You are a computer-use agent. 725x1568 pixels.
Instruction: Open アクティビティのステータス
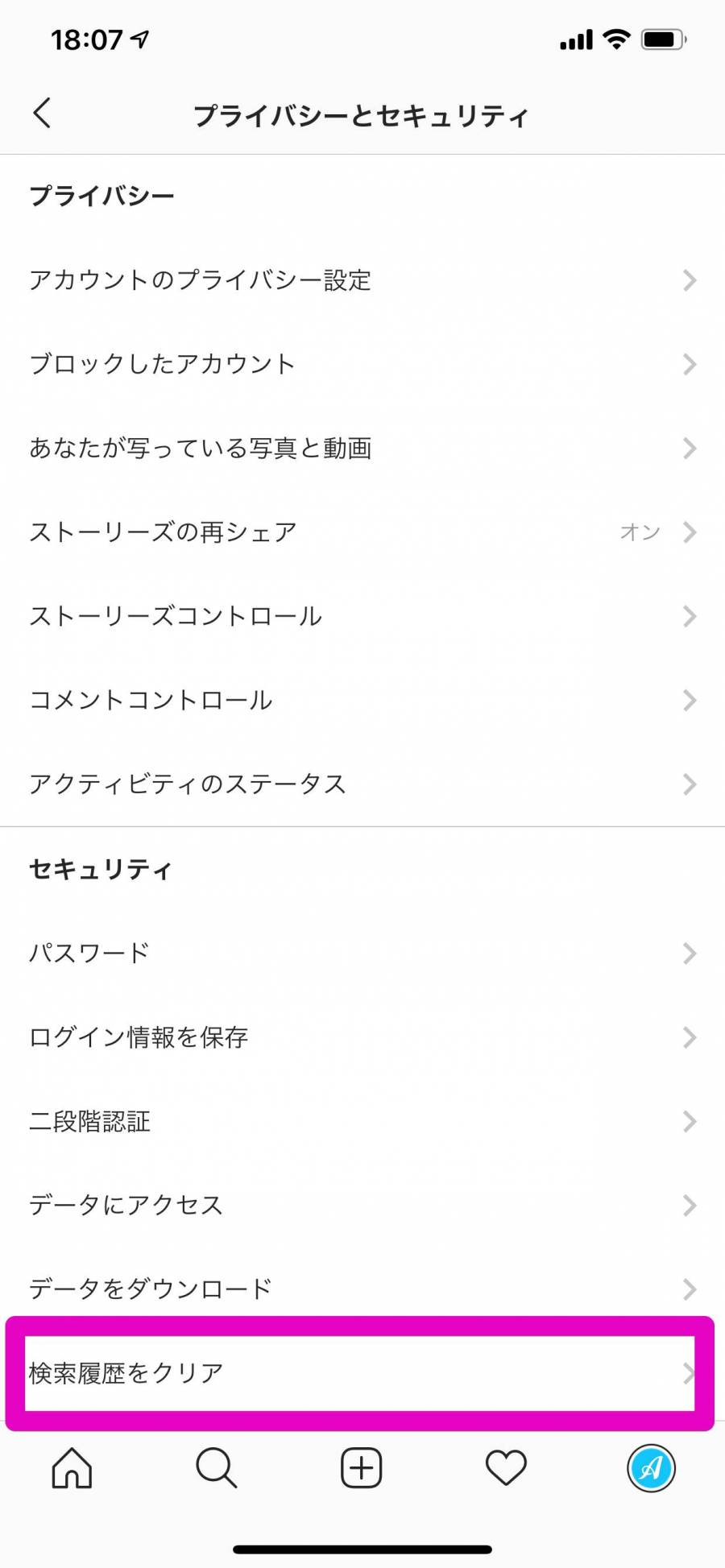(362, 784)
